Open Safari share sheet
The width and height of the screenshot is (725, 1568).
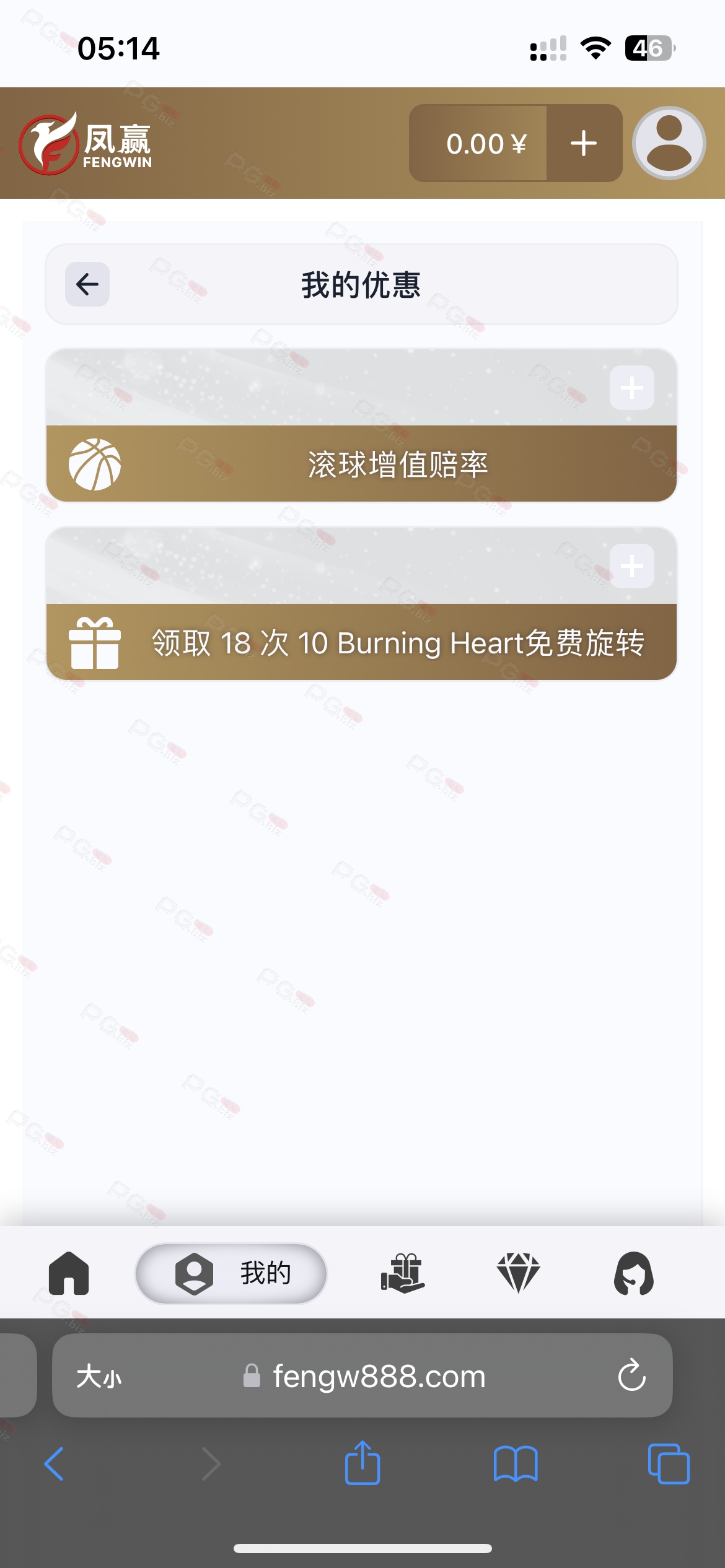(x=362, y=1463)
